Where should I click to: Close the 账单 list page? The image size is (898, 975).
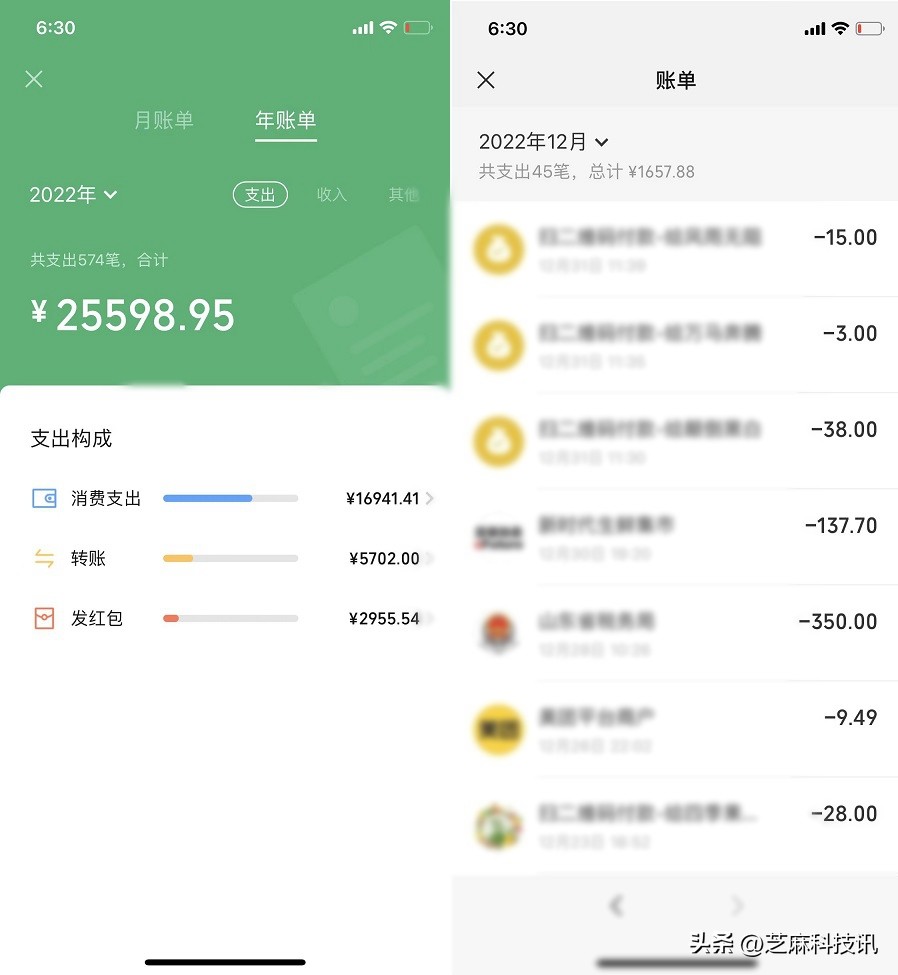(486, 80)
